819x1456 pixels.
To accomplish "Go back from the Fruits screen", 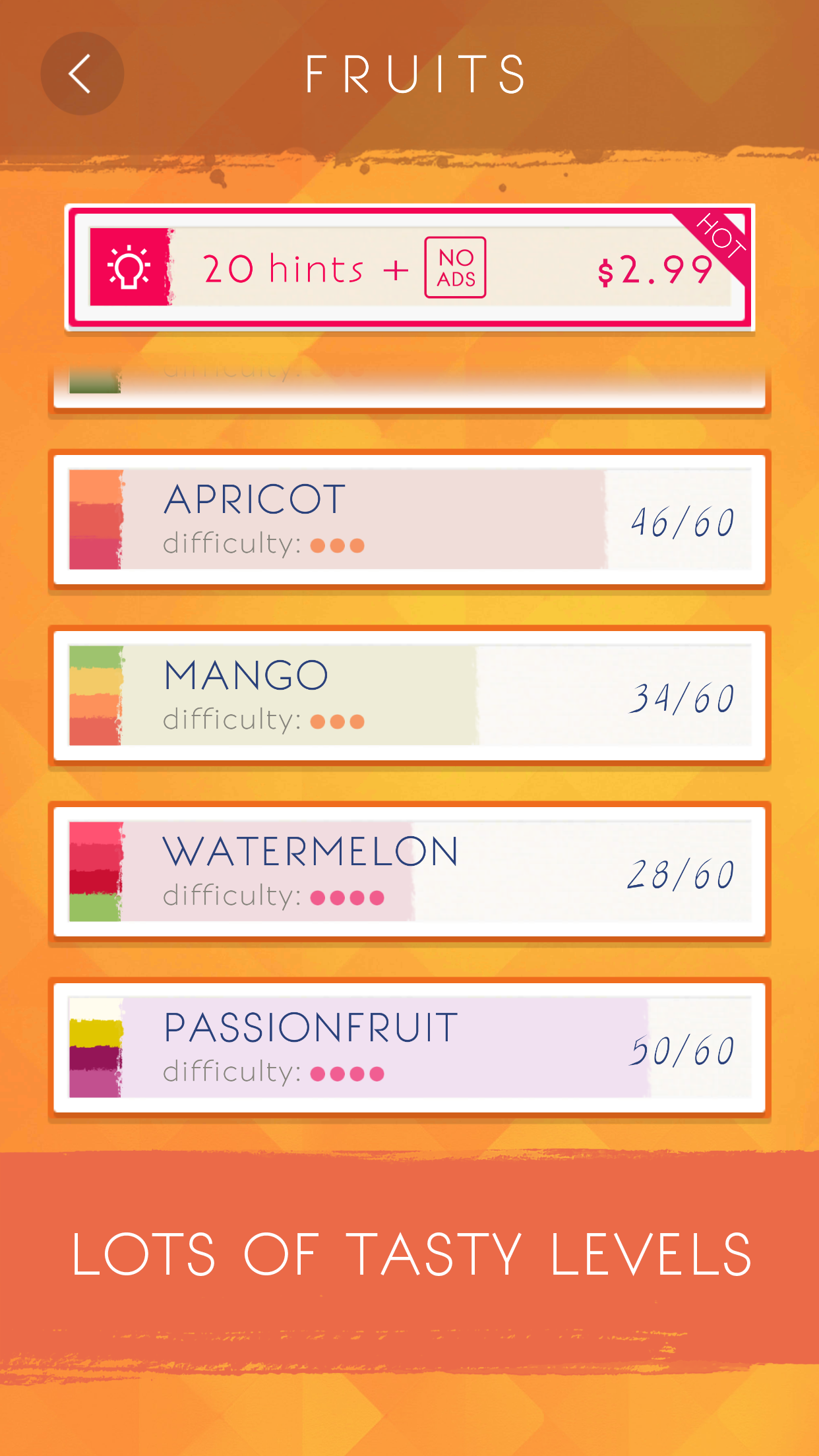I will point(82,74).
